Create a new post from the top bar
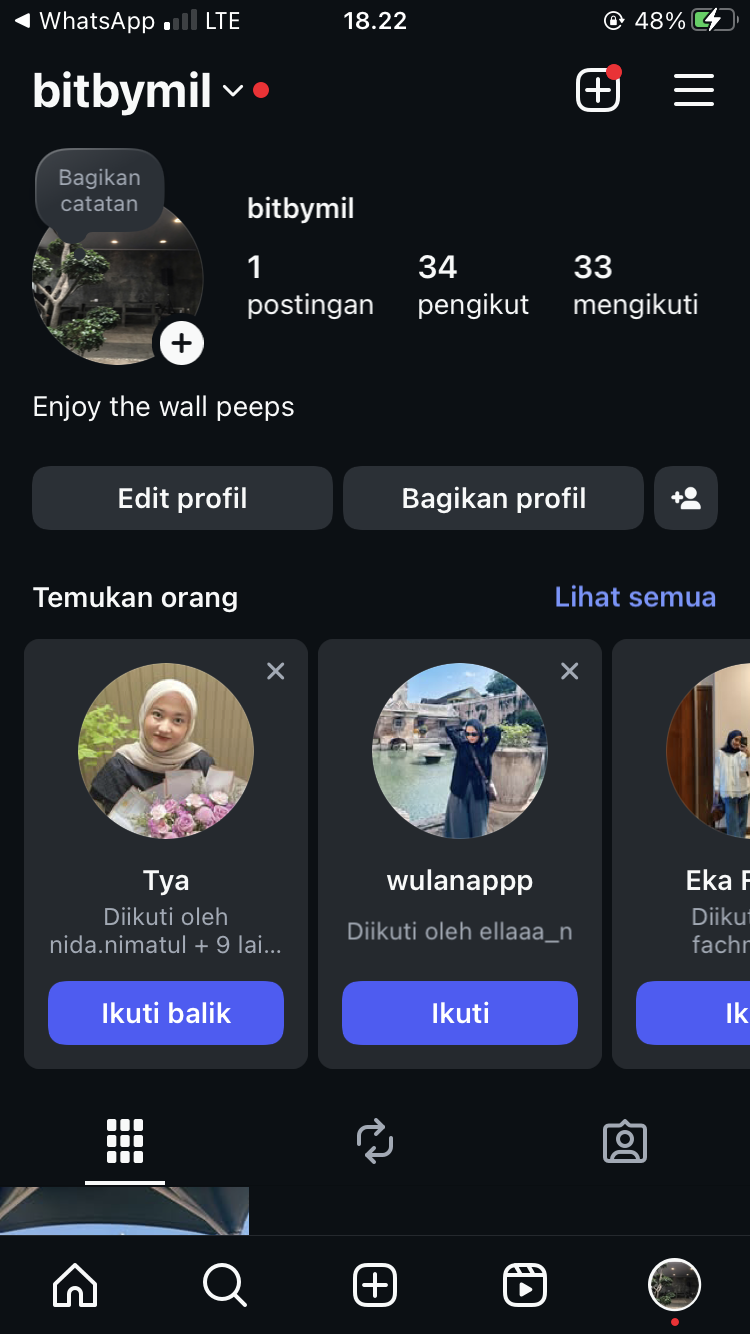This screenshot has width=750, height=1334. pyautogui.click(x=598, y=91)
